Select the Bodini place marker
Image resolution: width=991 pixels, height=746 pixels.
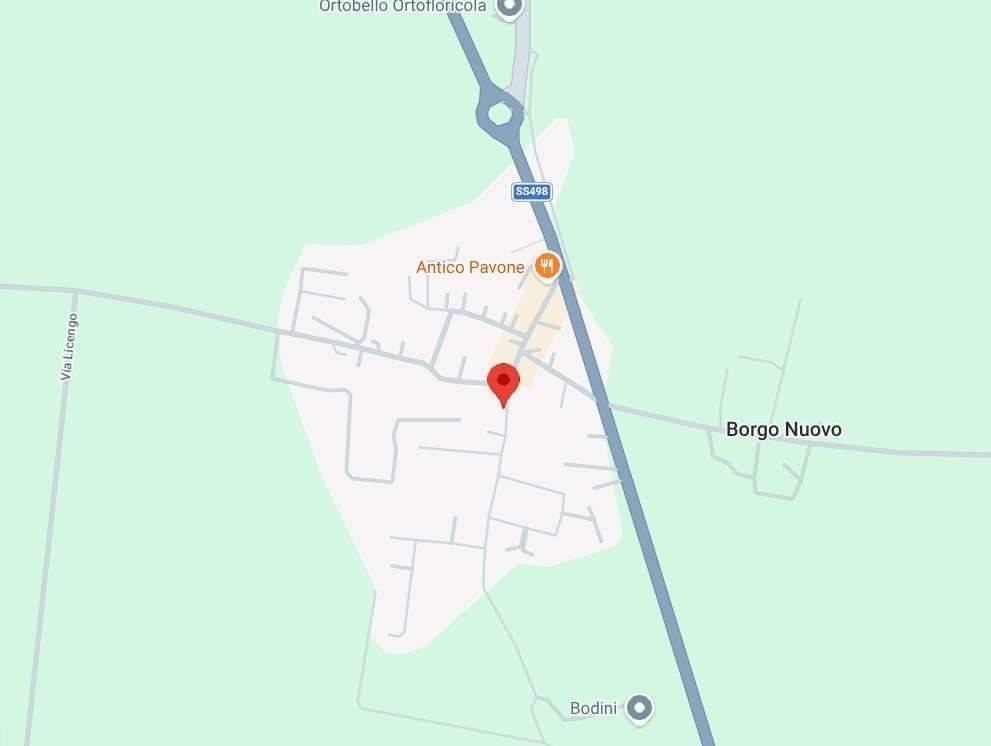pyautogui.click(x=640, y=709)
